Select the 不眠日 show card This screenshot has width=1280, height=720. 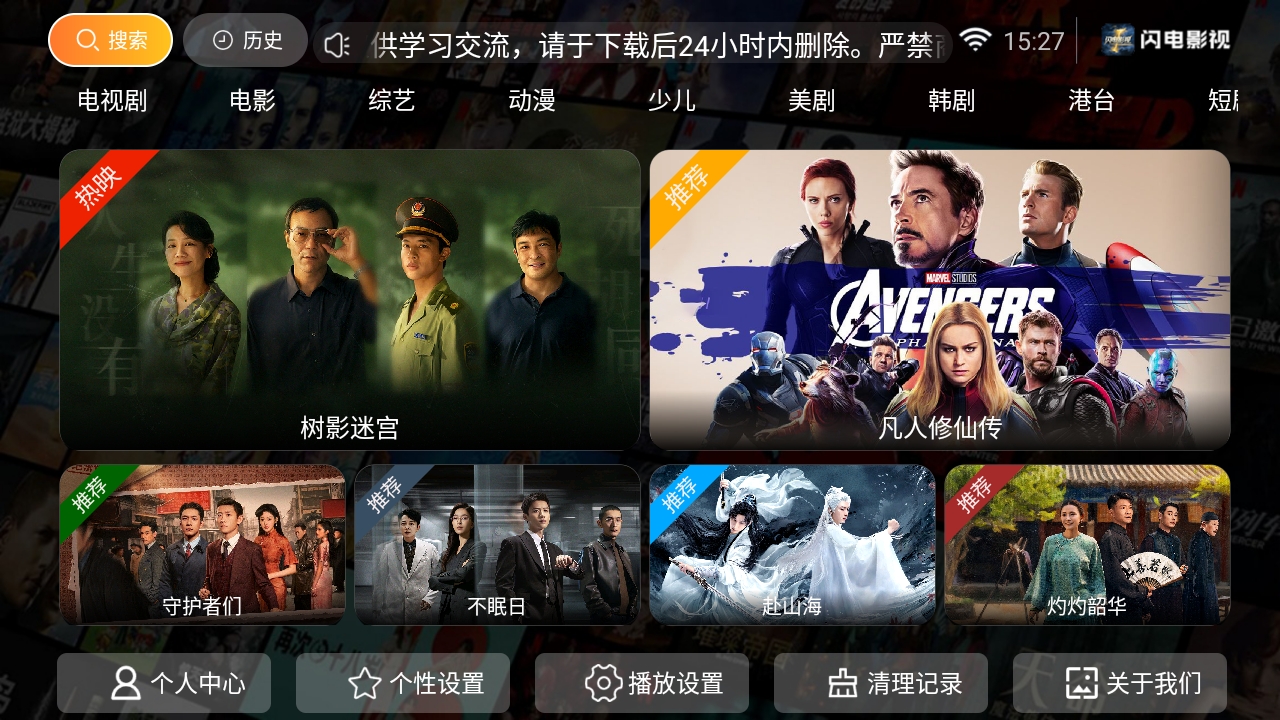pos(497,545)
